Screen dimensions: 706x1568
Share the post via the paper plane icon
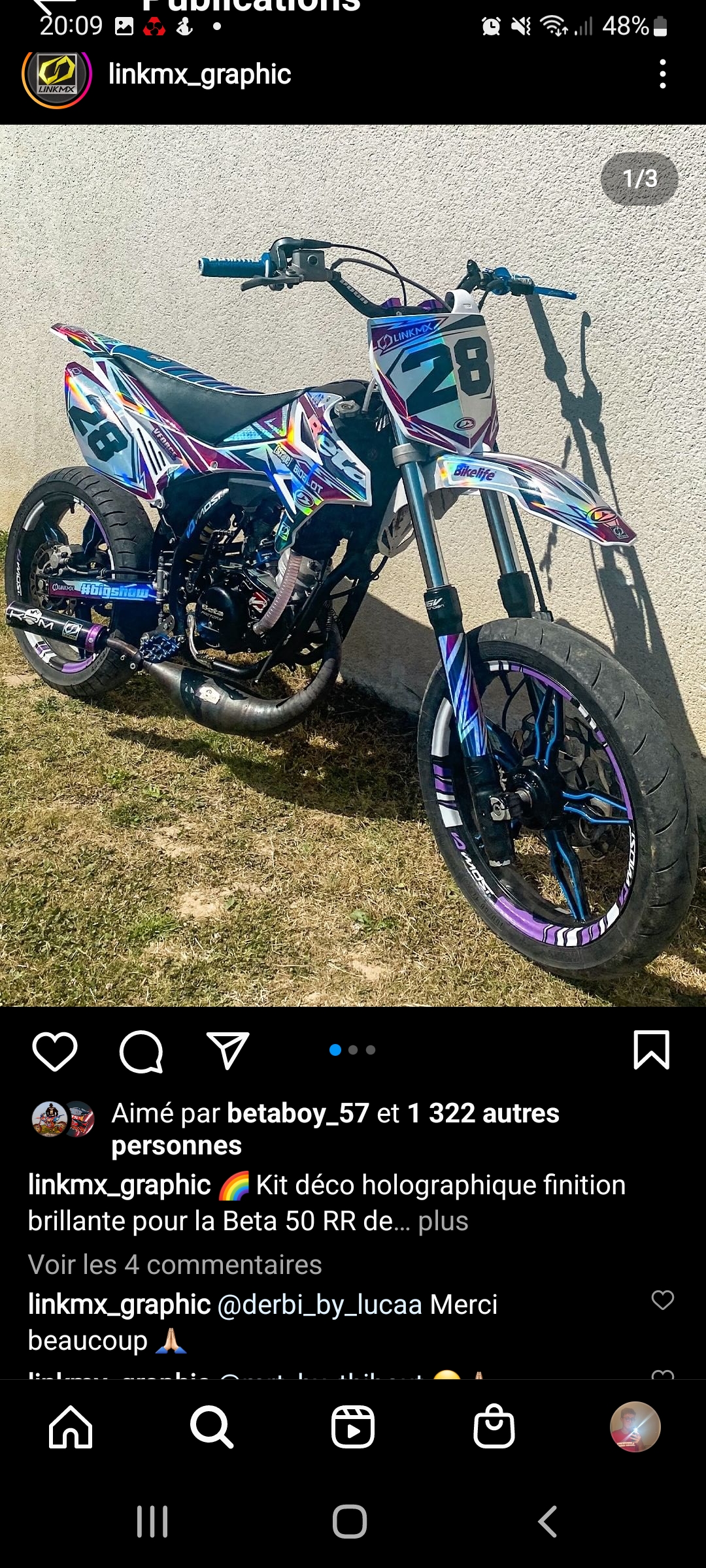227,1051
